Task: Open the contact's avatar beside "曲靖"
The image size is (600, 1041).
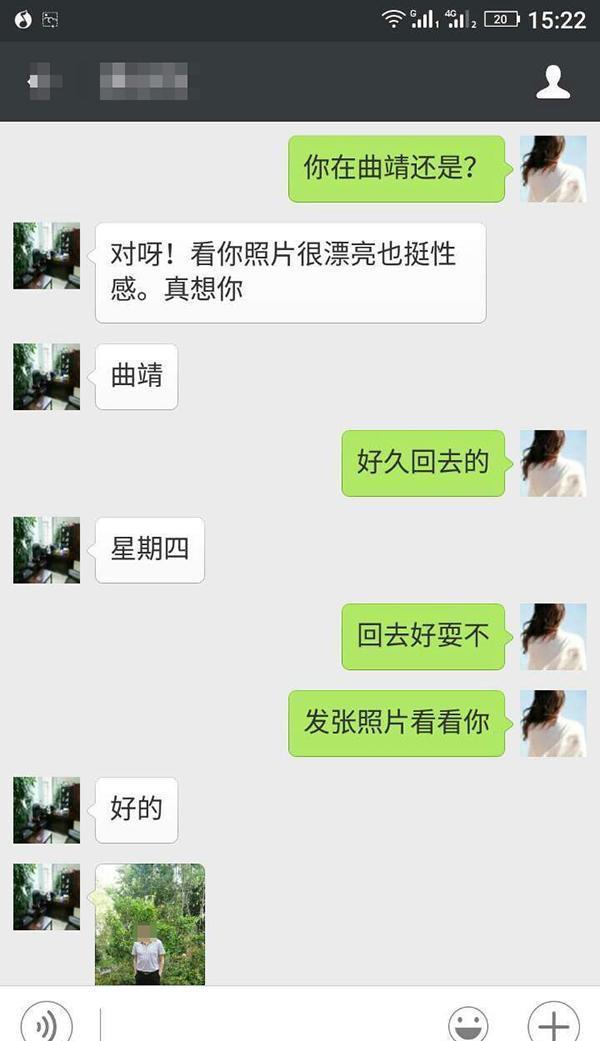Action: pyautogui.click(x=46, y=376)
